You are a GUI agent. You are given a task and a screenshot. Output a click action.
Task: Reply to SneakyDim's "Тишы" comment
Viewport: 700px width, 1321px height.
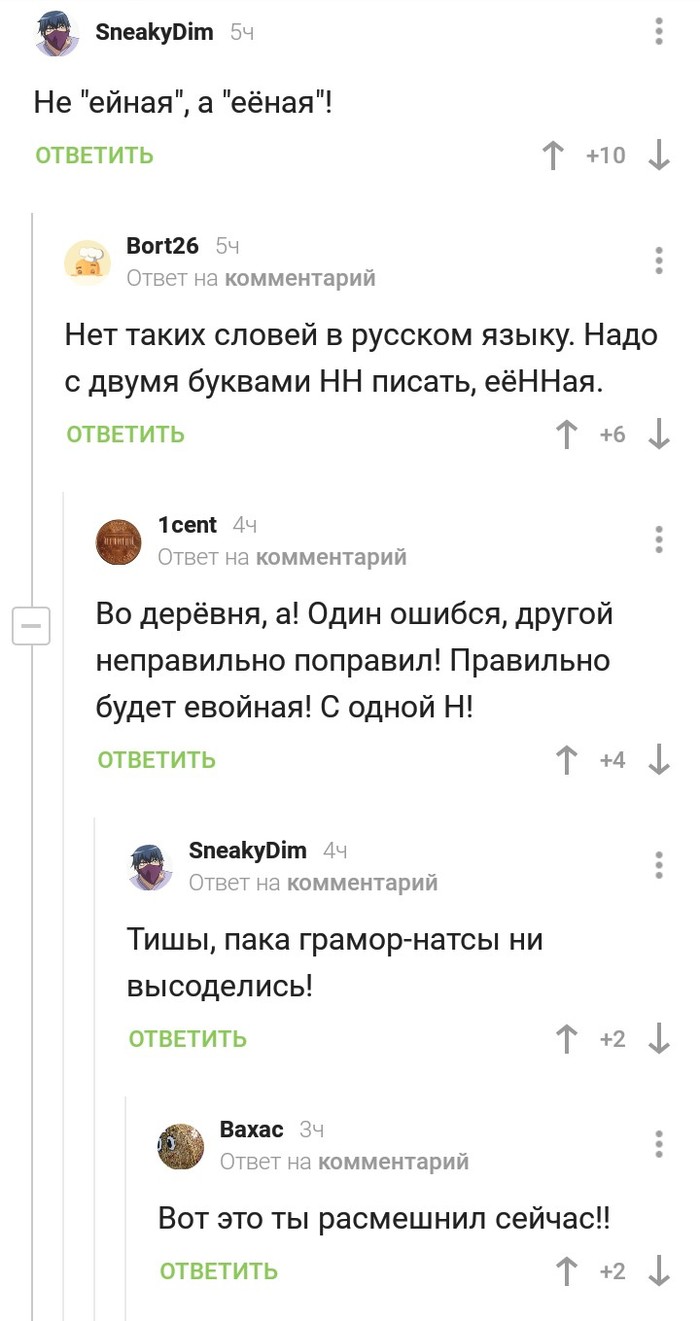pyautogui.click(x=188, y=1039)
